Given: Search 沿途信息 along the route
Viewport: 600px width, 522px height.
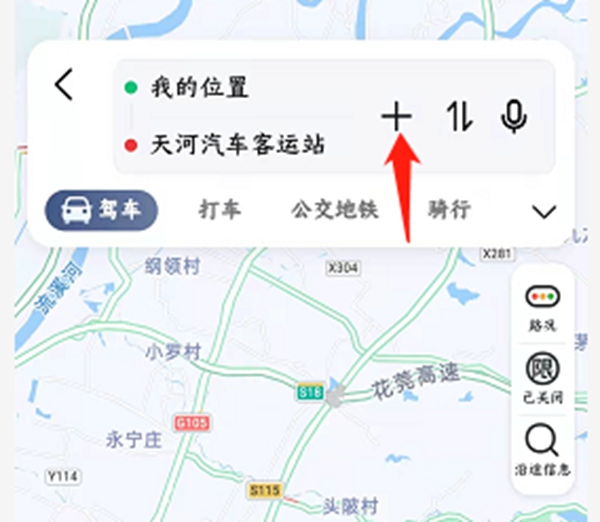Looking at the screenshot, I should click(543, 447).
